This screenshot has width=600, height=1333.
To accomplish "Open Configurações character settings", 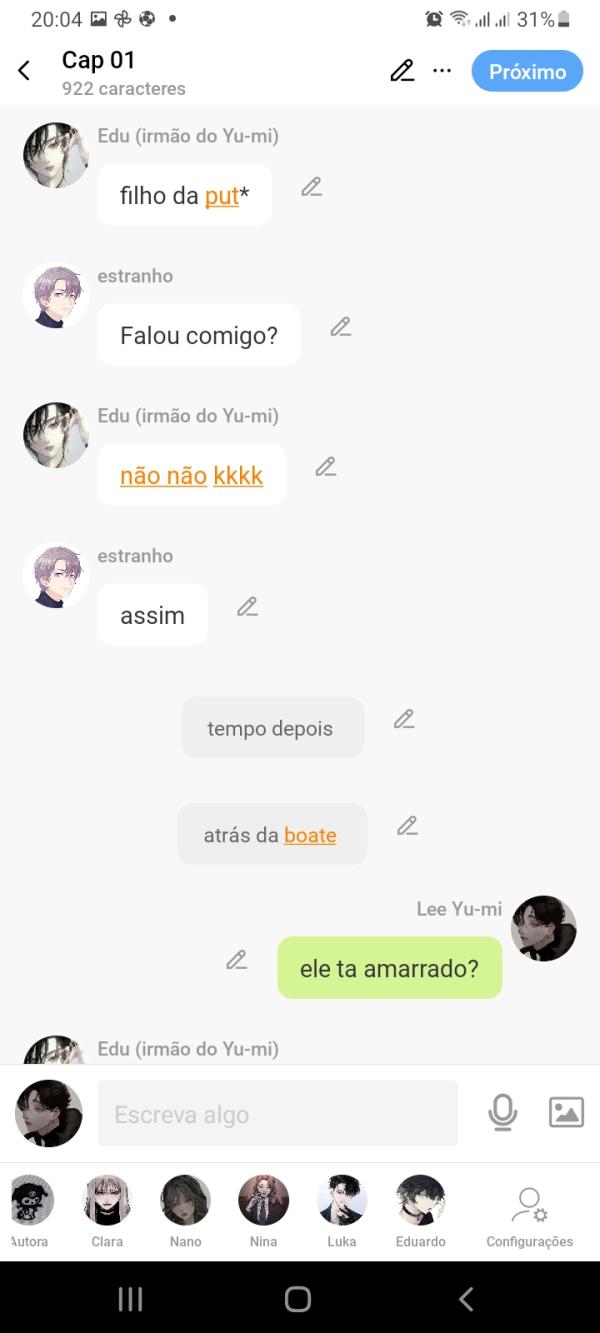I will 529,1212.
